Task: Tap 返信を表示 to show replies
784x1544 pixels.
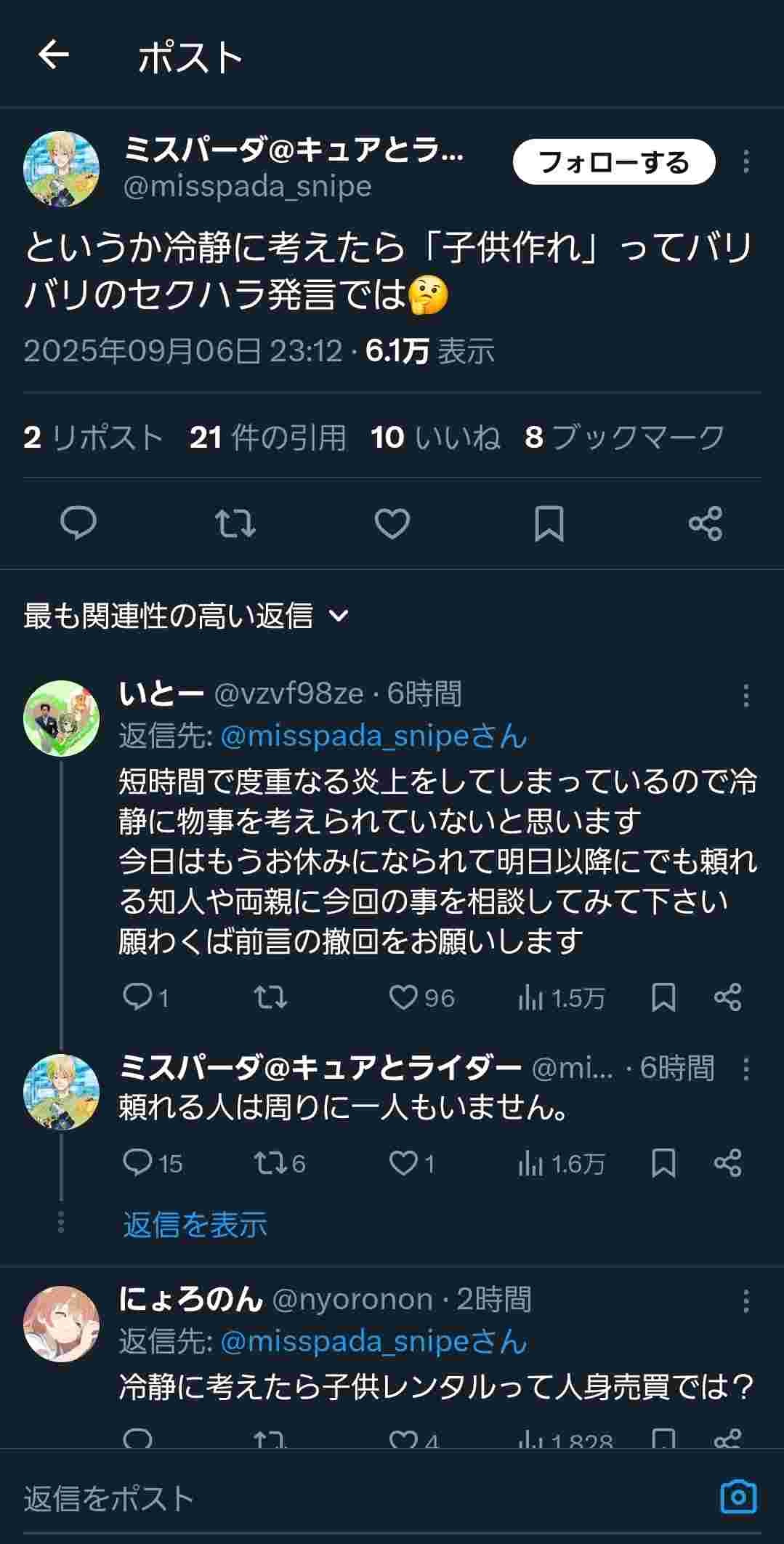Action: [195, 1225]
